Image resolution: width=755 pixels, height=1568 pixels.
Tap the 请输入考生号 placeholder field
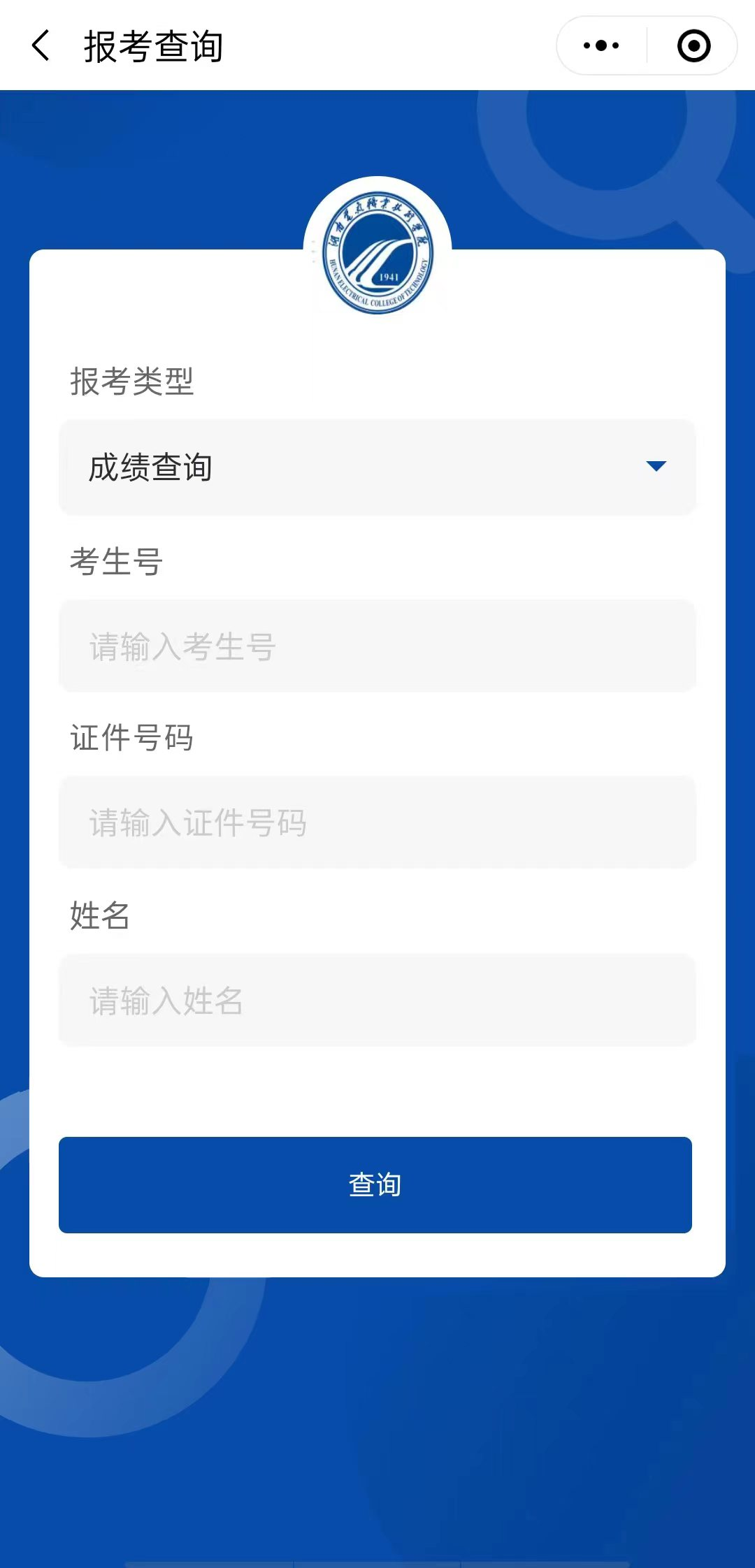(x=377, y=644)
